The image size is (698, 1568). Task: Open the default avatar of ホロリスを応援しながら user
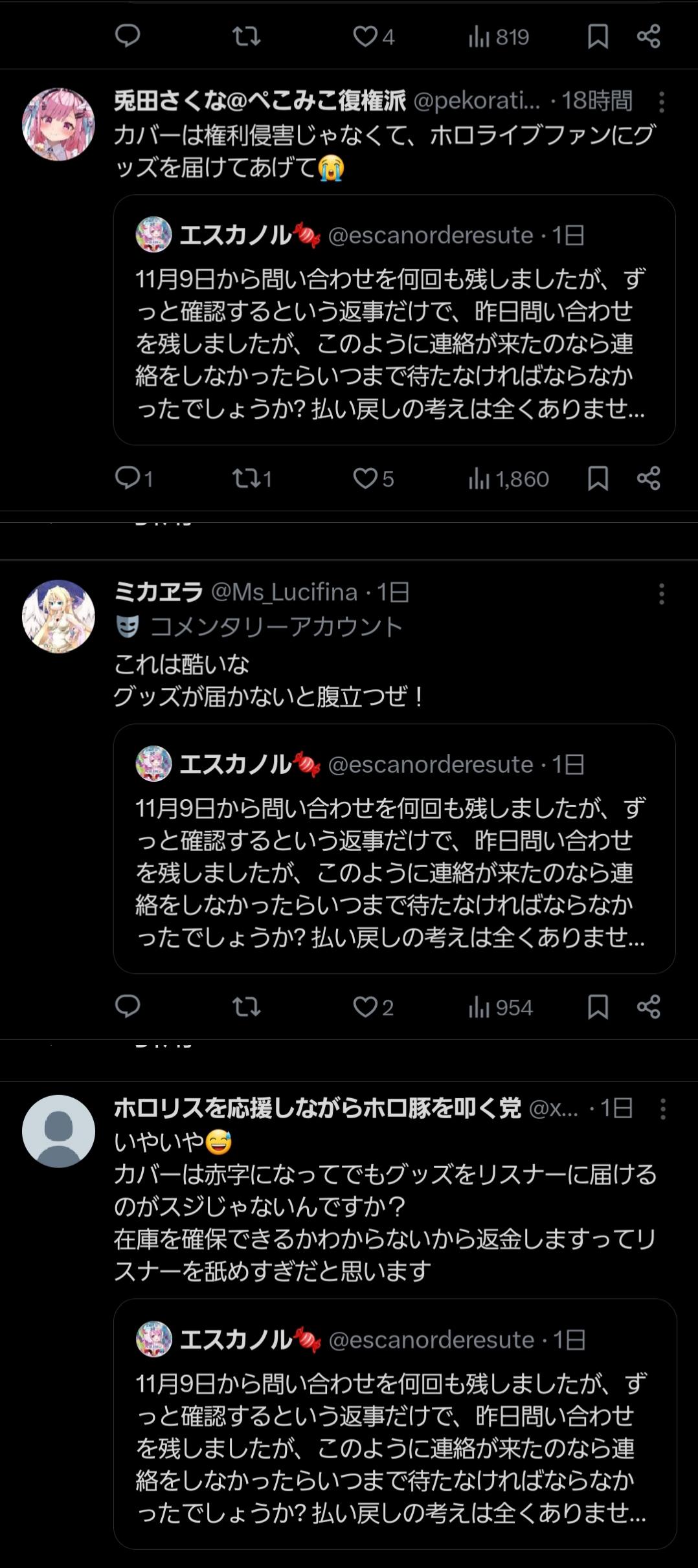[58, 1131]
